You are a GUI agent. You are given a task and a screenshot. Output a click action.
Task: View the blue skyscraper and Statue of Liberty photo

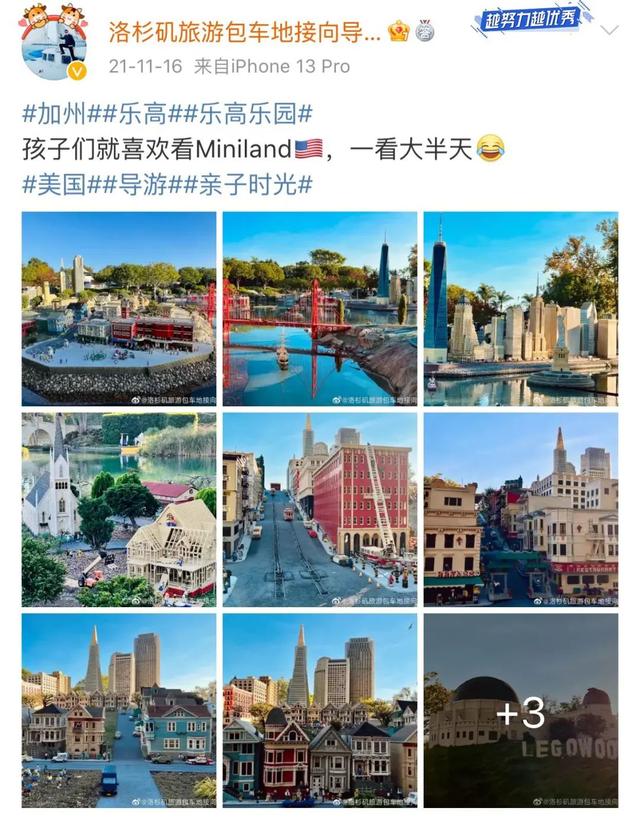click(x=520, y=308)
